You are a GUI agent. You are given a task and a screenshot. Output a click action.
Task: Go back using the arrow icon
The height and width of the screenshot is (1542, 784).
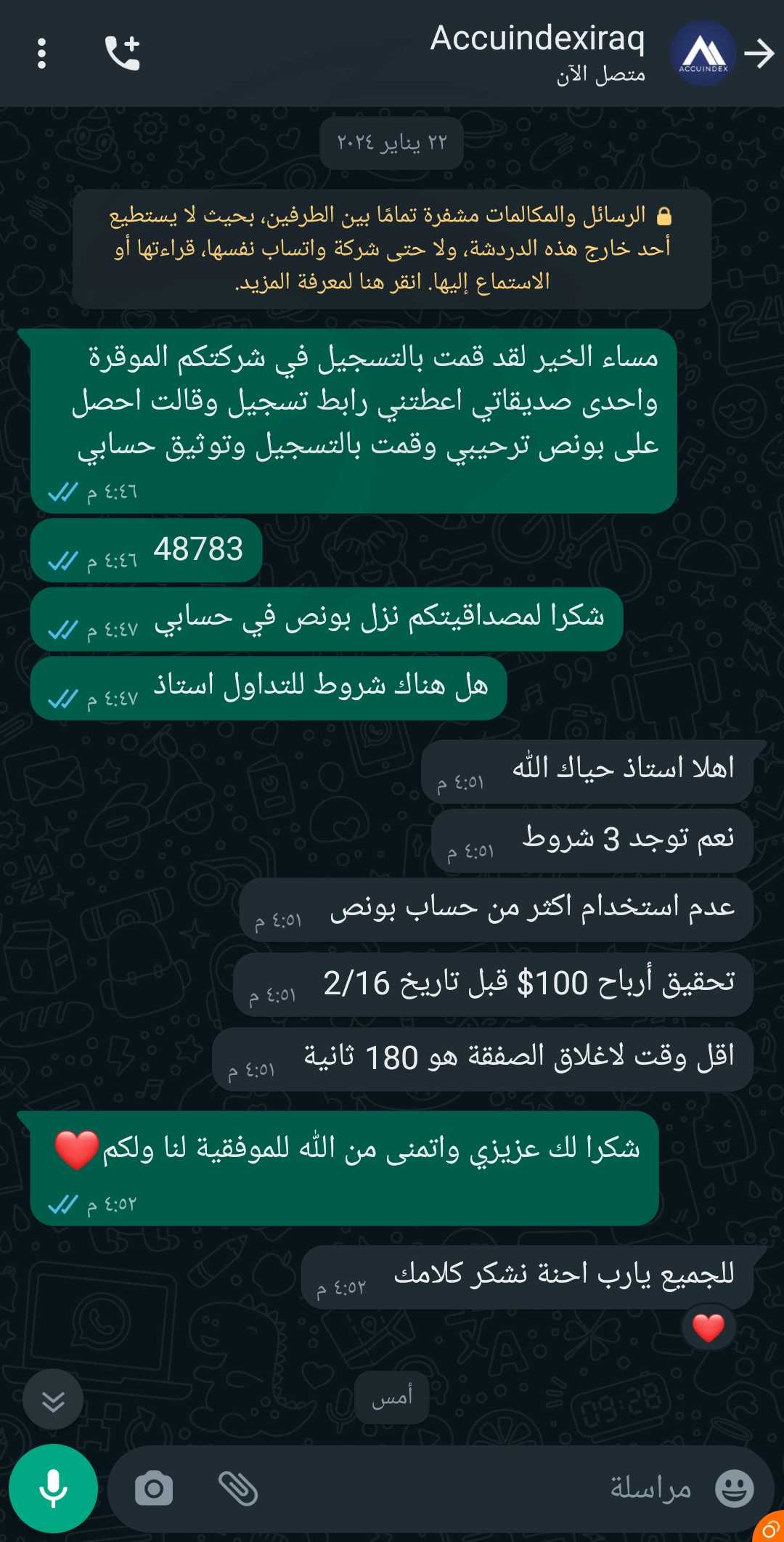(759, 54)
